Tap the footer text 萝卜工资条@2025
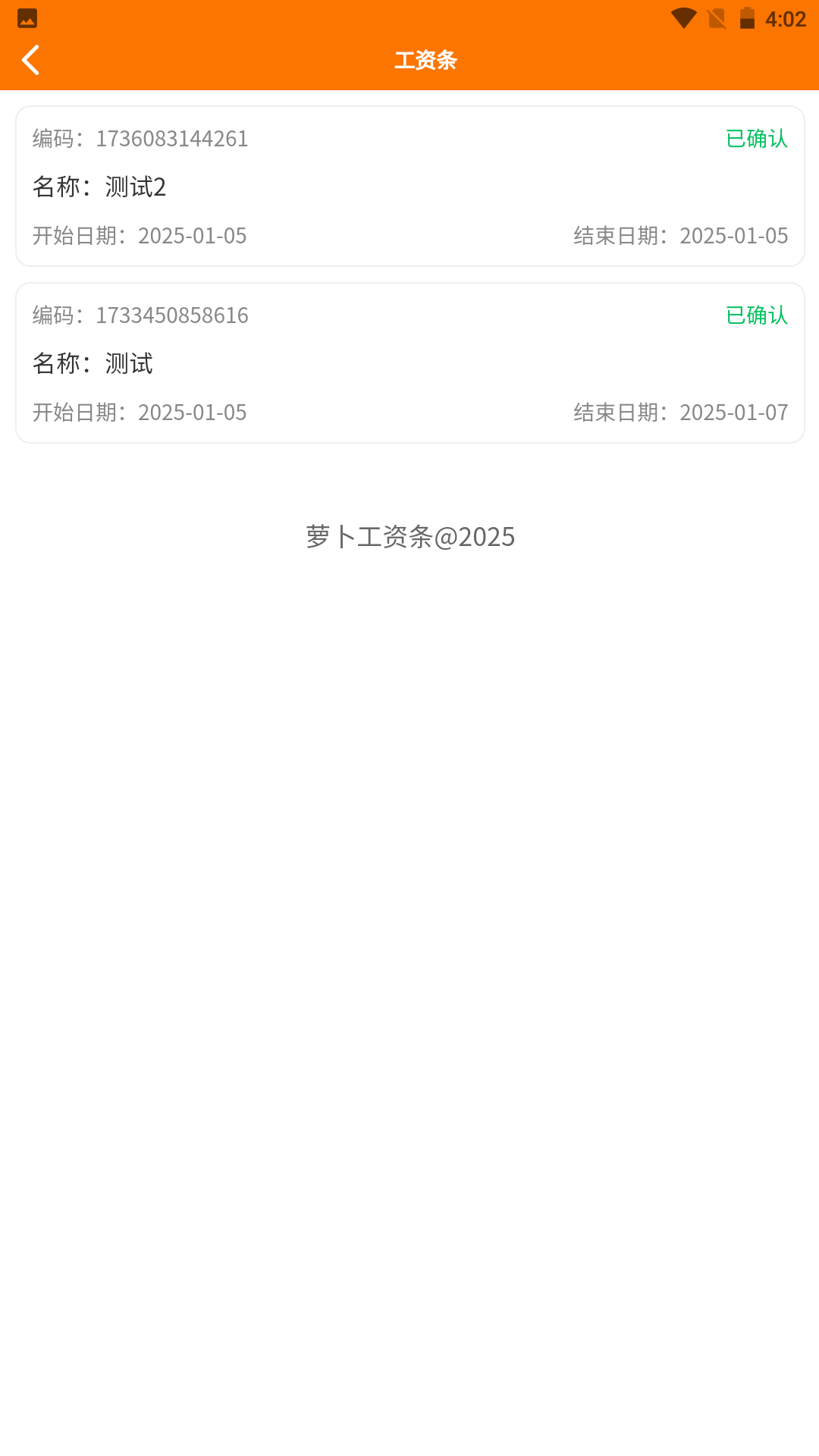The image size is (819, 1456). (409, 536)
